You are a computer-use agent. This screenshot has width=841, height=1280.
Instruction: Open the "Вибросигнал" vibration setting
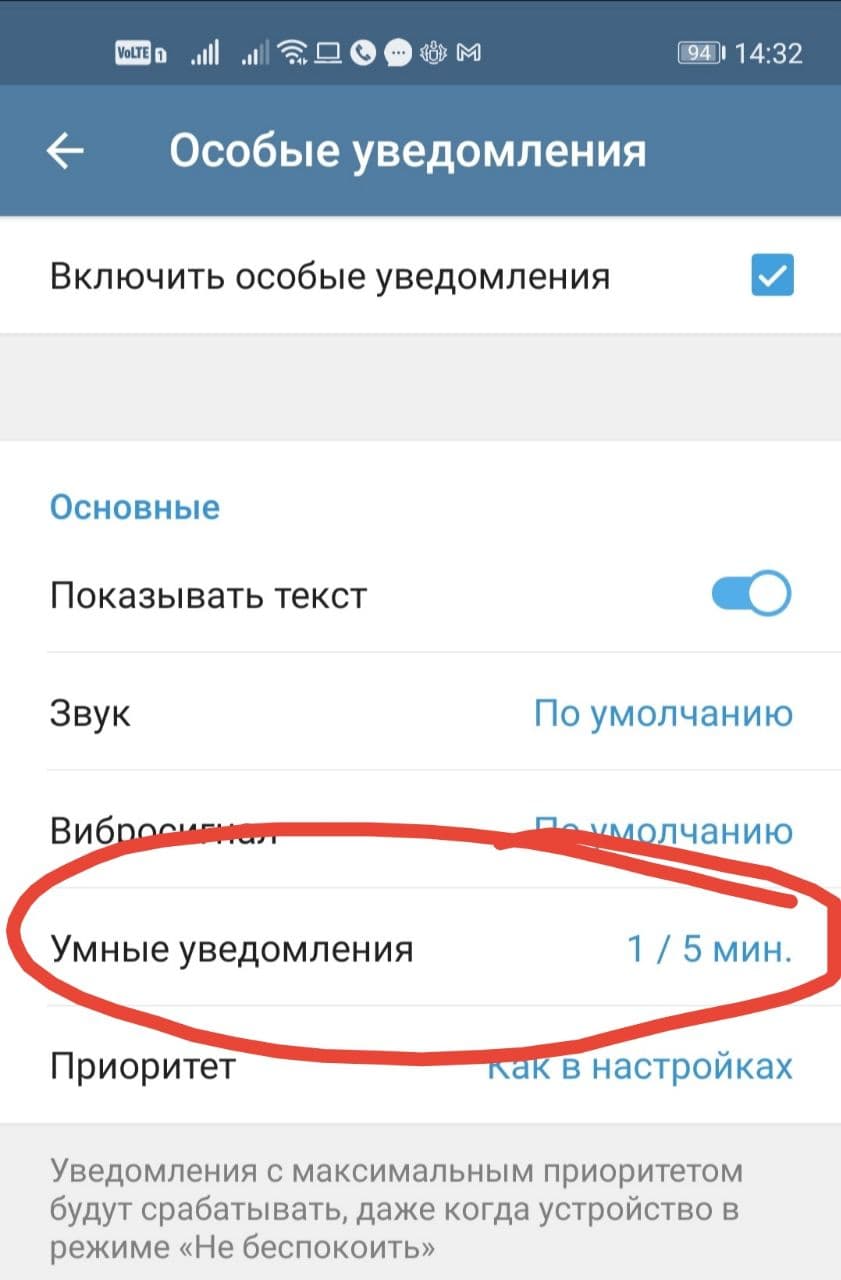[420, 830]
